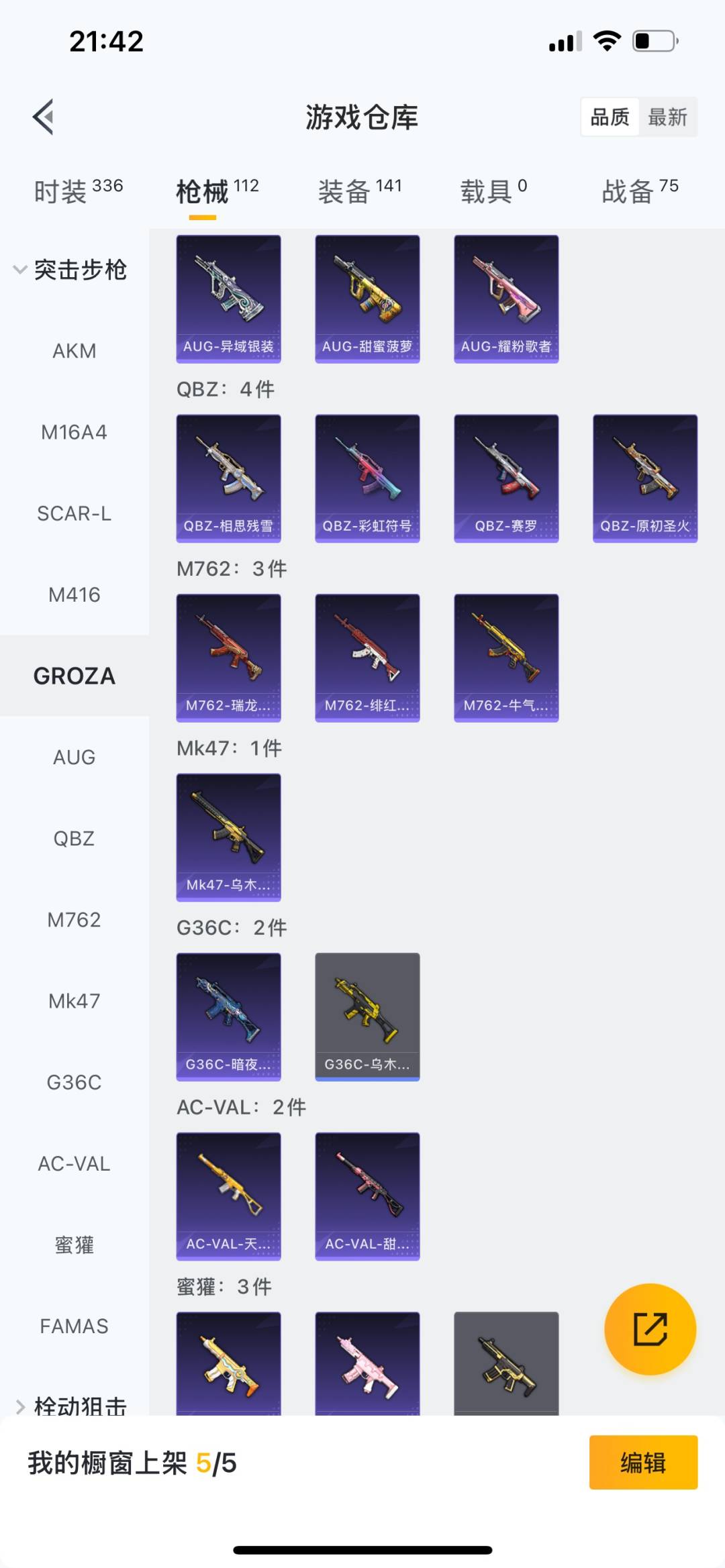
Task: Tap the orange share floating button
Action: pyautogui.click(x=650, y=1329)
